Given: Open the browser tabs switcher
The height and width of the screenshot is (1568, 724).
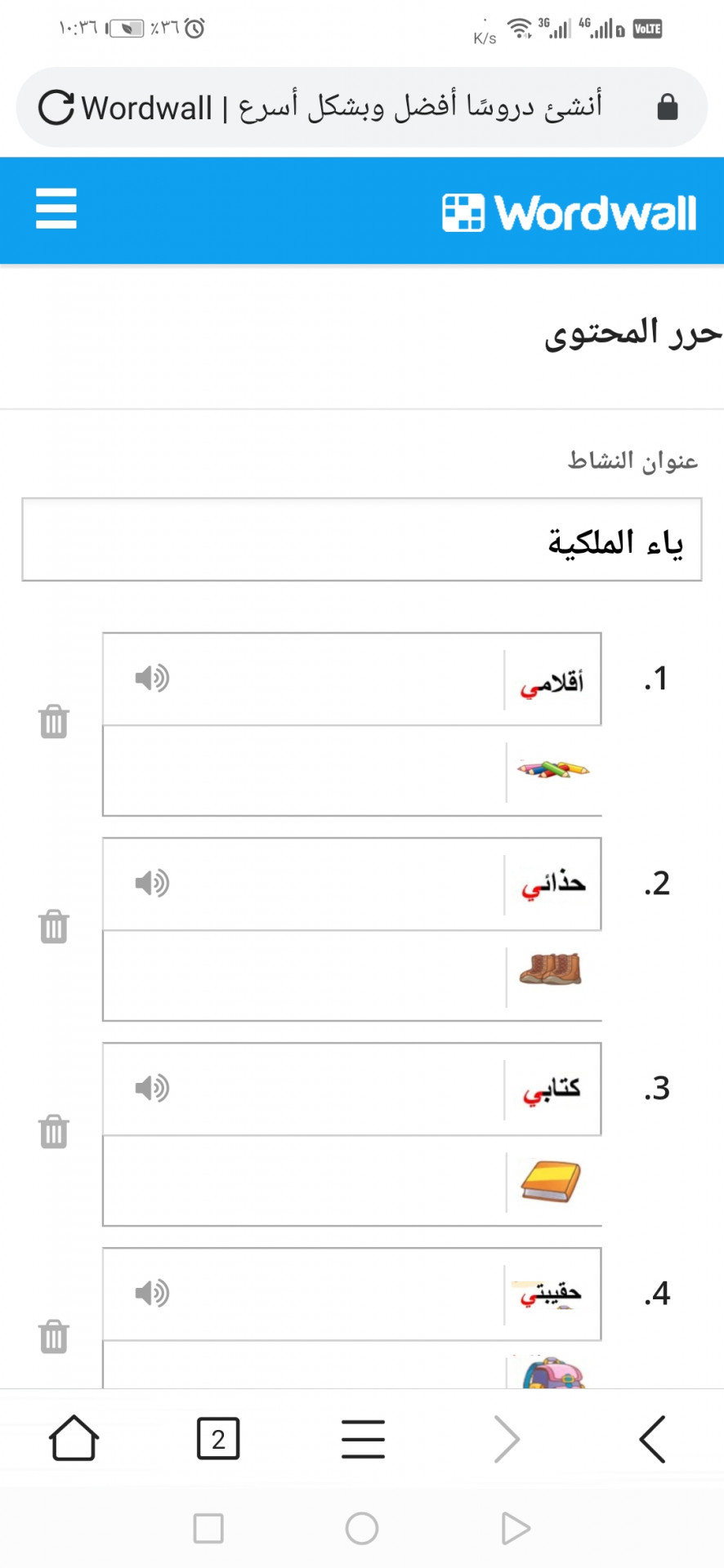Looking at the screenshot, I should tap(218, 1438).
